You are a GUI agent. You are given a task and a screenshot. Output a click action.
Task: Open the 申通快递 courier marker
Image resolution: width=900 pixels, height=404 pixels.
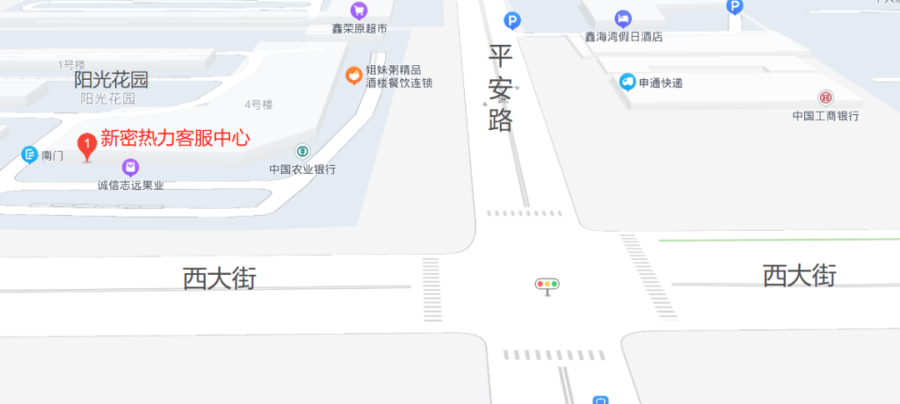627,82
